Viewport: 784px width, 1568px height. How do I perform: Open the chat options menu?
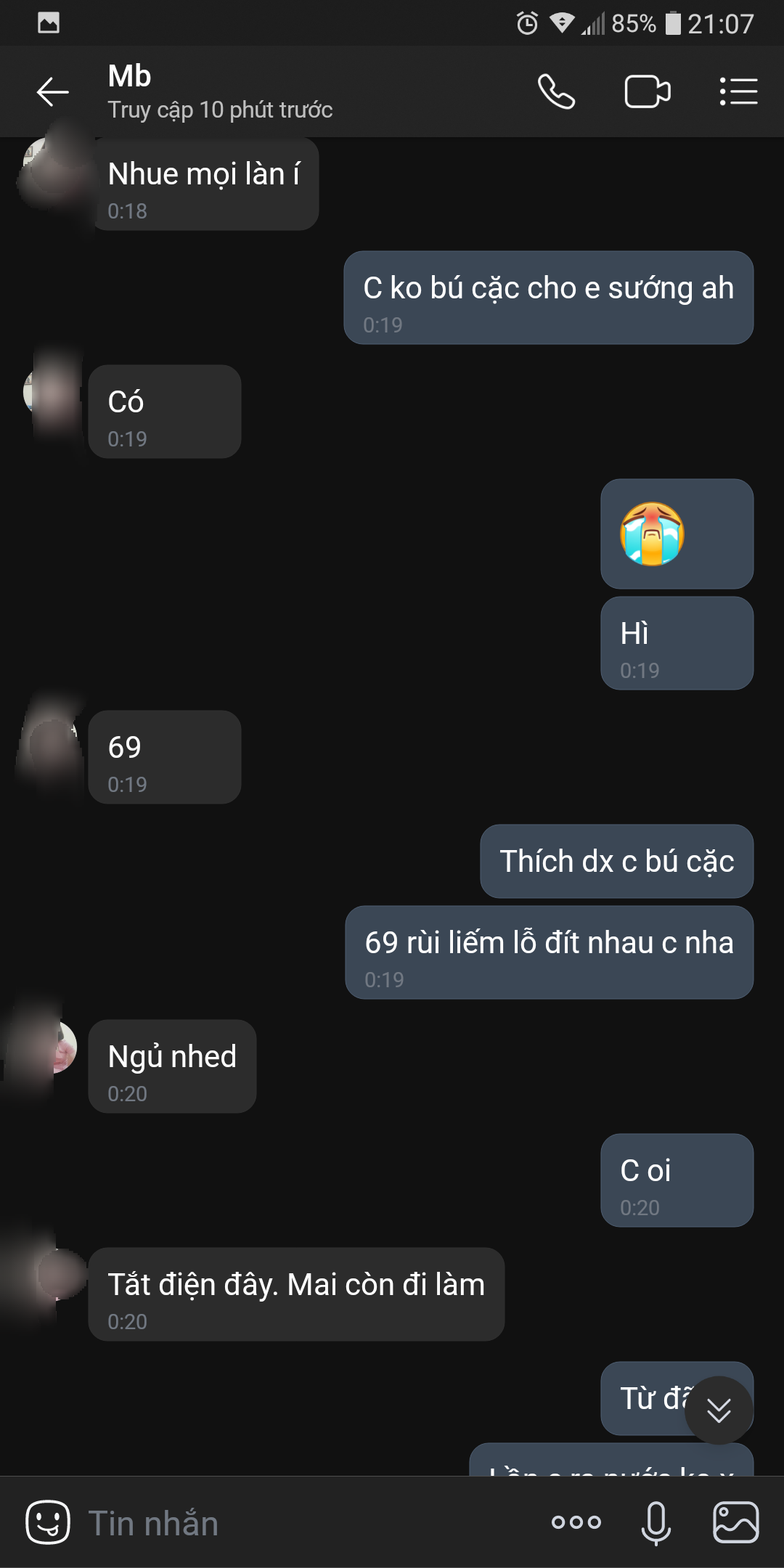point(738,92)
